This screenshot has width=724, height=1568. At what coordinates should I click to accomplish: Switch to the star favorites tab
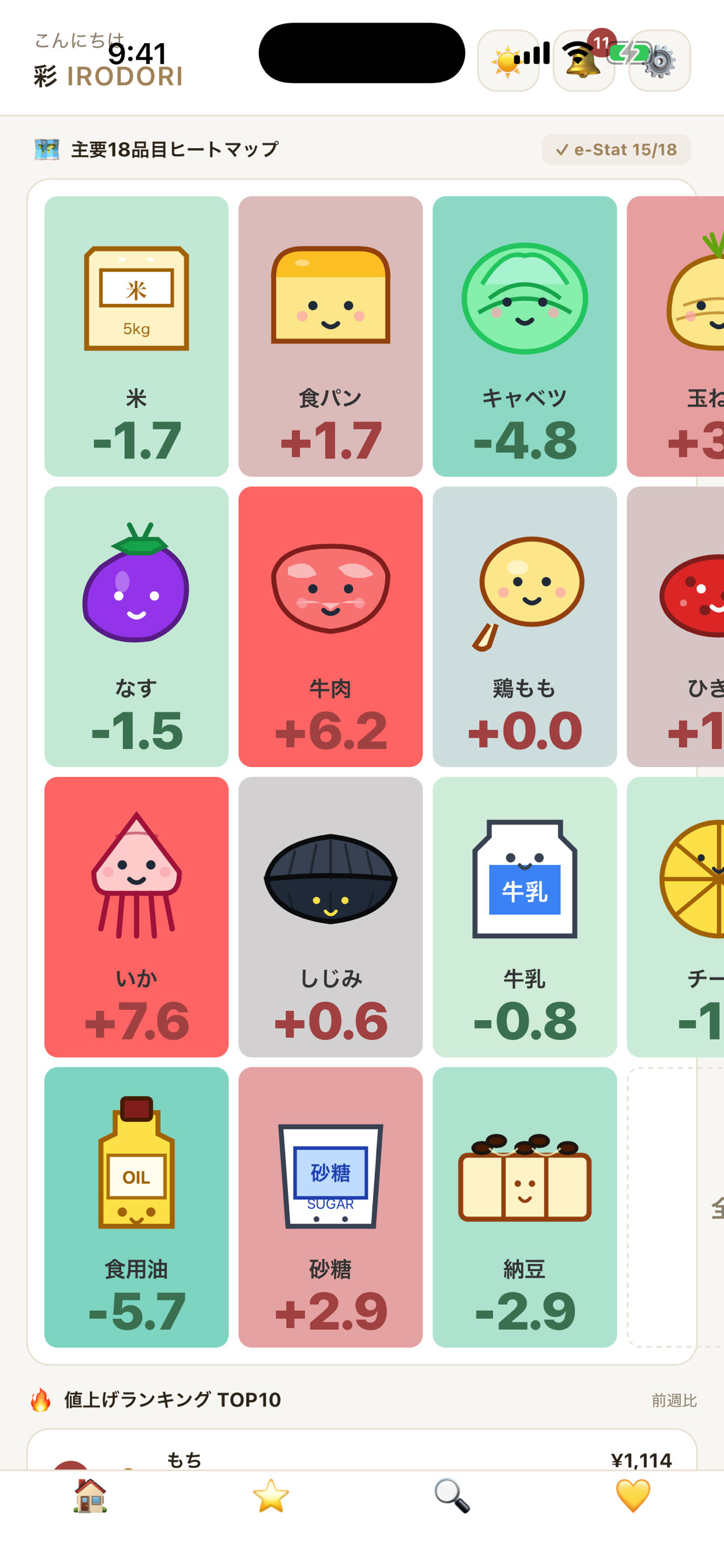pyautogui.click(x=270, y=1496)
